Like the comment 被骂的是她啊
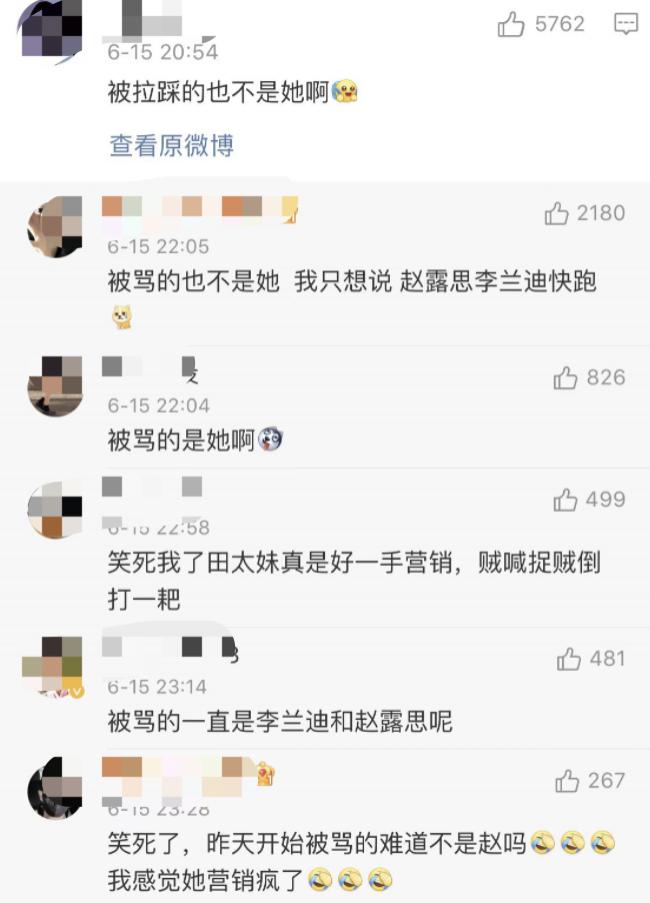This screenshot has height=903, width=650. coord(565,378)
